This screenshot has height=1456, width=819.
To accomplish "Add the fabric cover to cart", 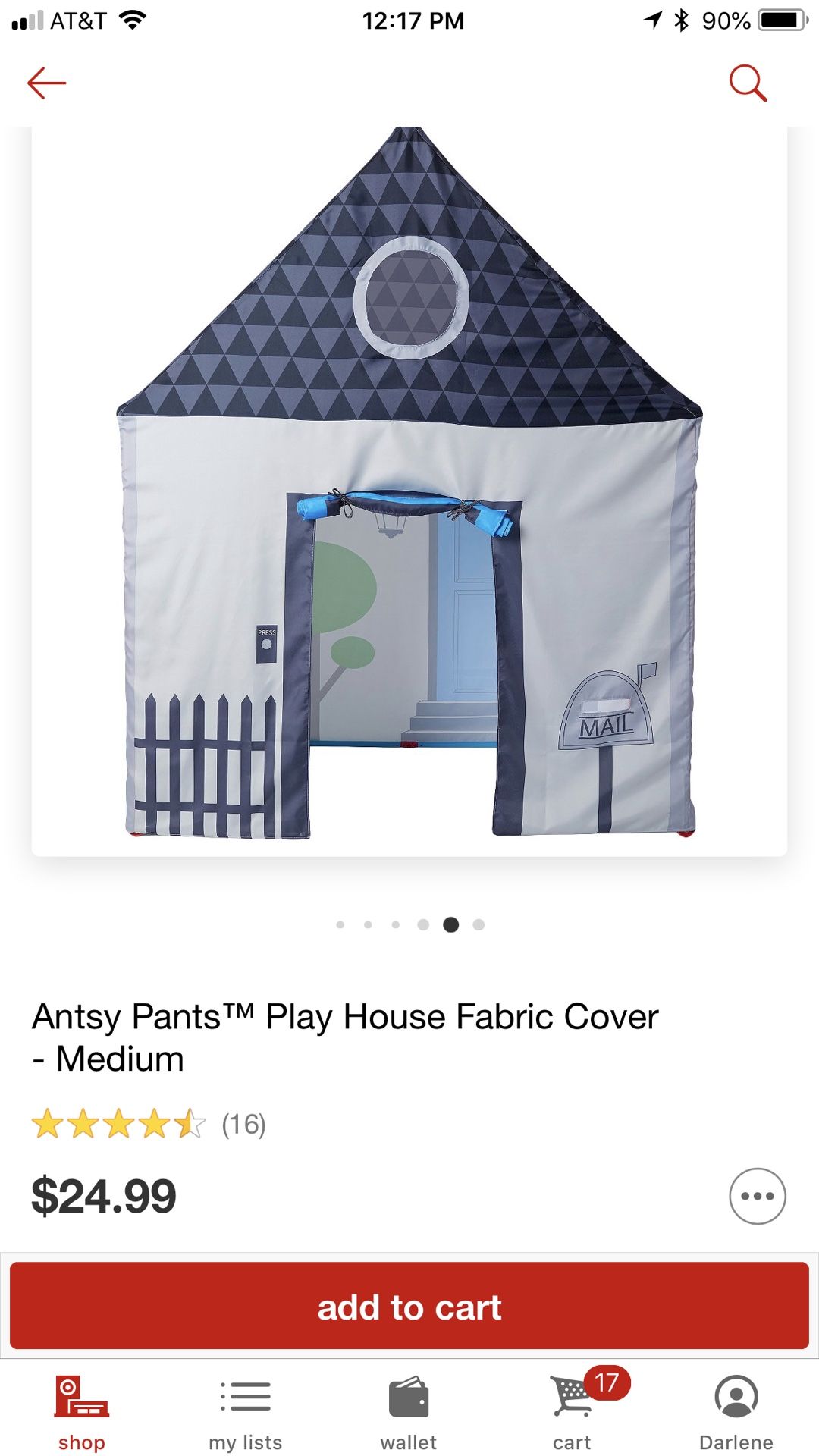I will click(x=409, y=1306).
